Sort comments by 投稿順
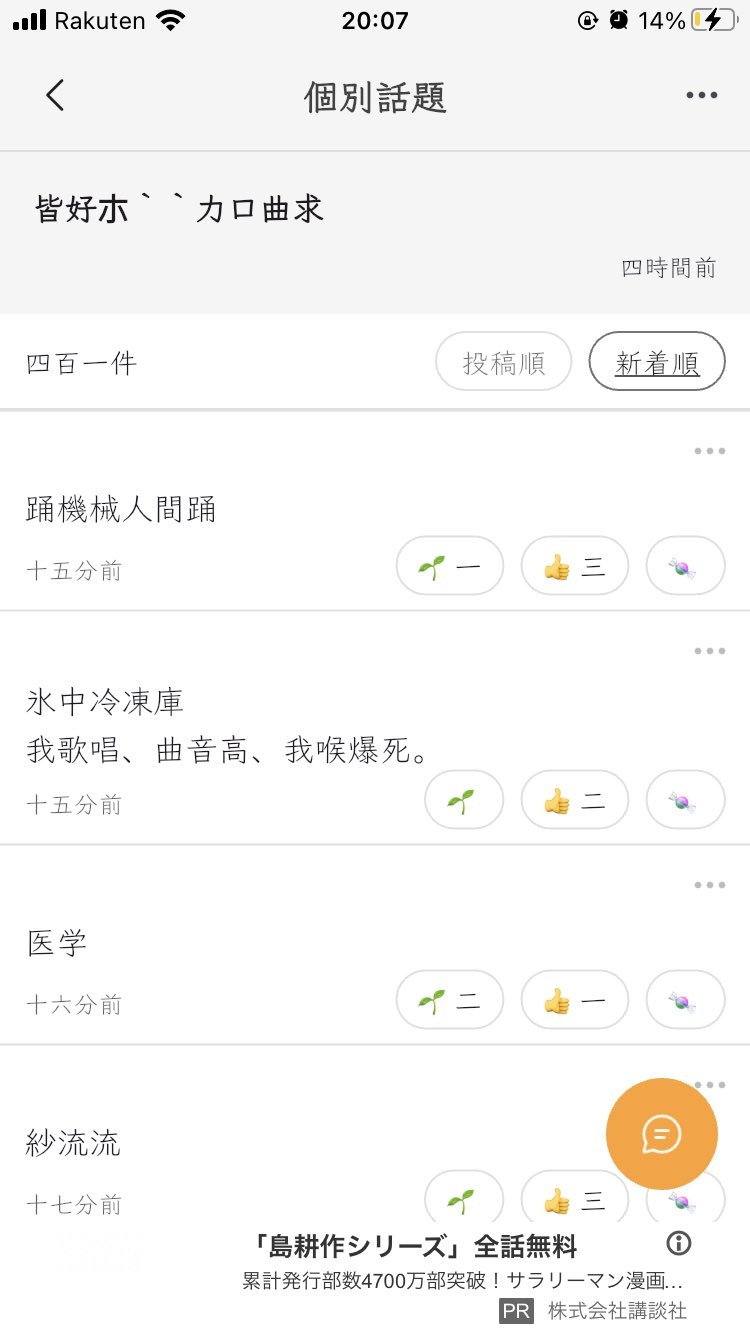 click(x=504, y=361)
